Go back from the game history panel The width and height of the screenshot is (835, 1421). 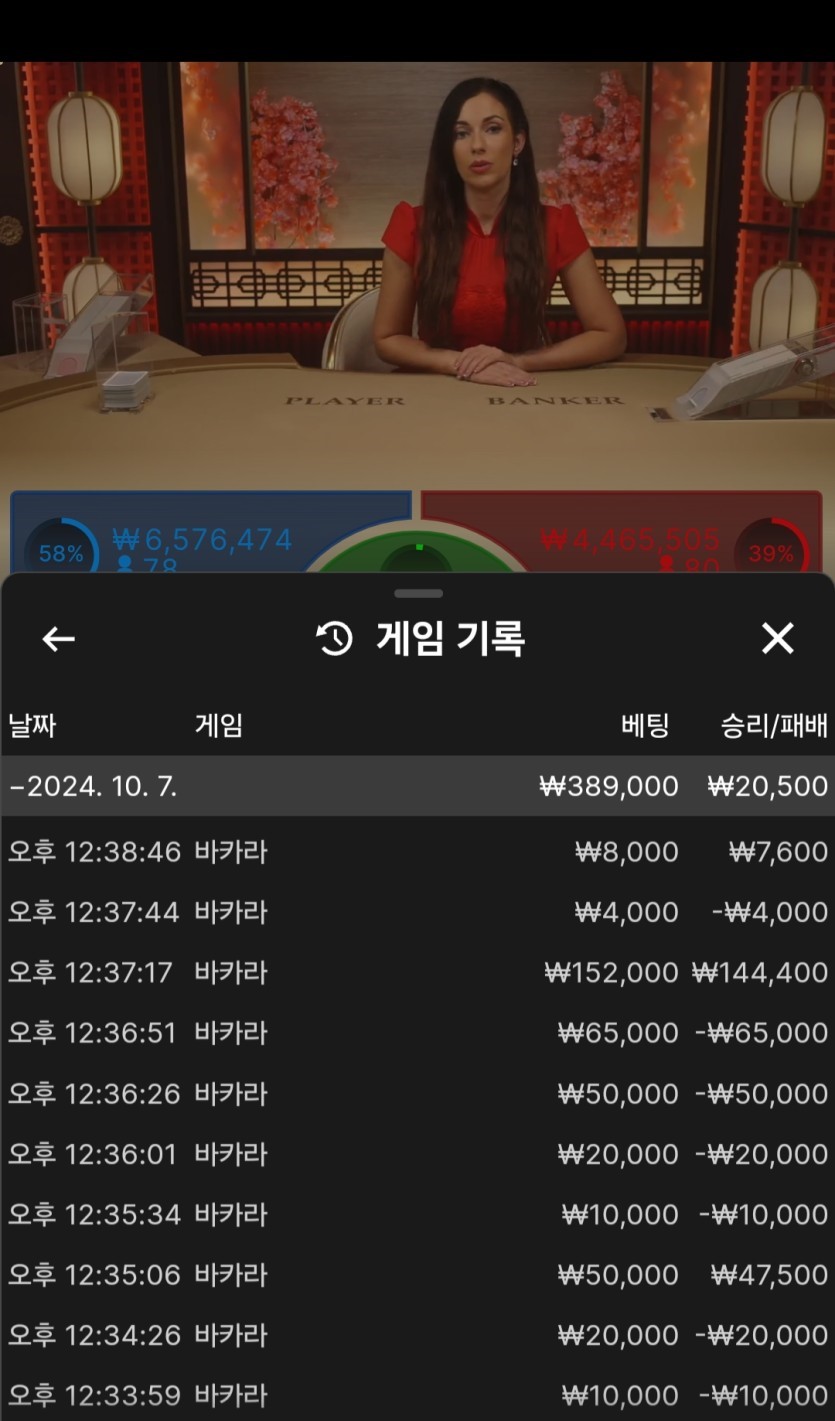click(x=58, y=639)
